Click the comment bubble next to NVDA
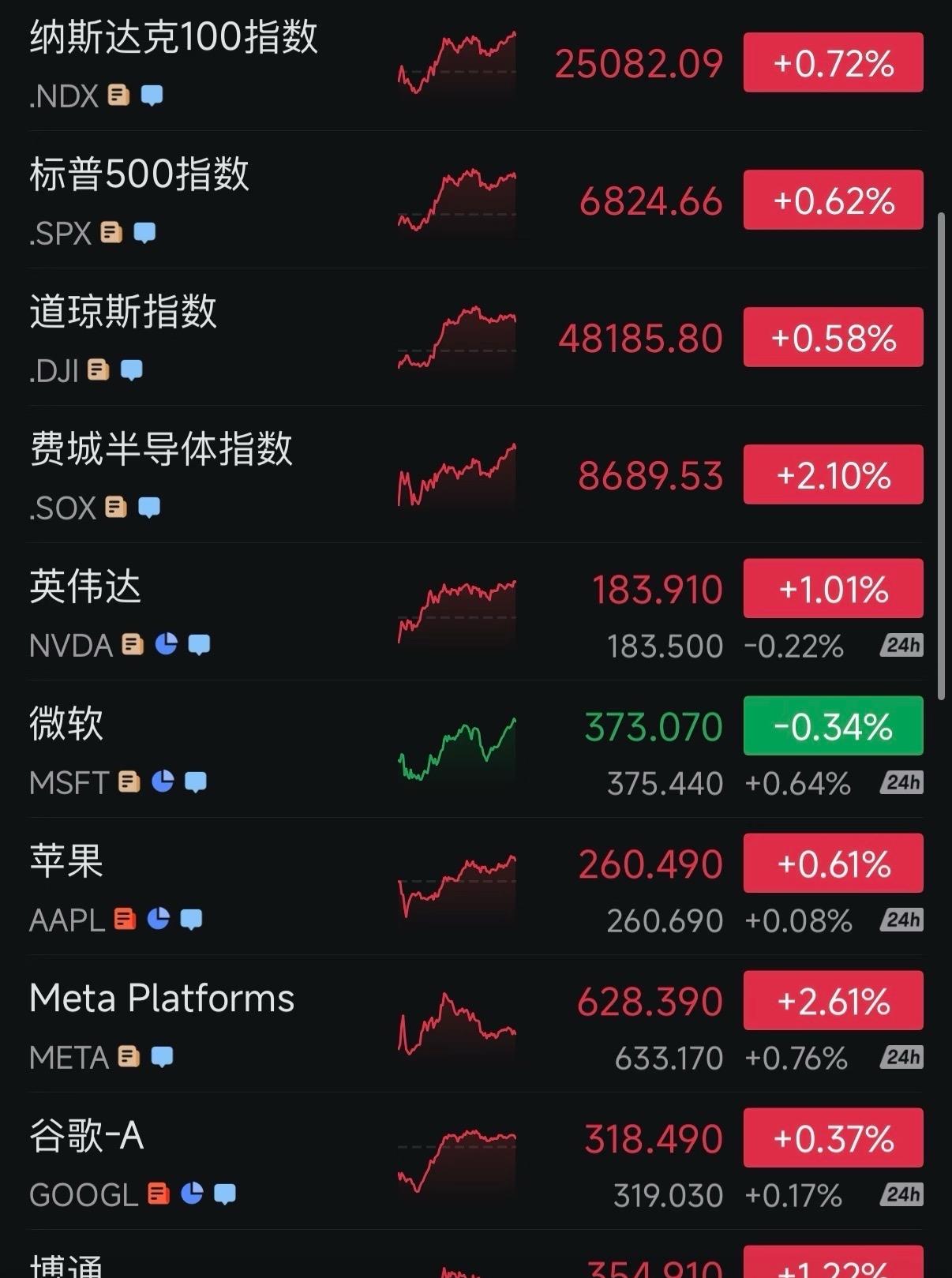 click(x=200, y=646)
